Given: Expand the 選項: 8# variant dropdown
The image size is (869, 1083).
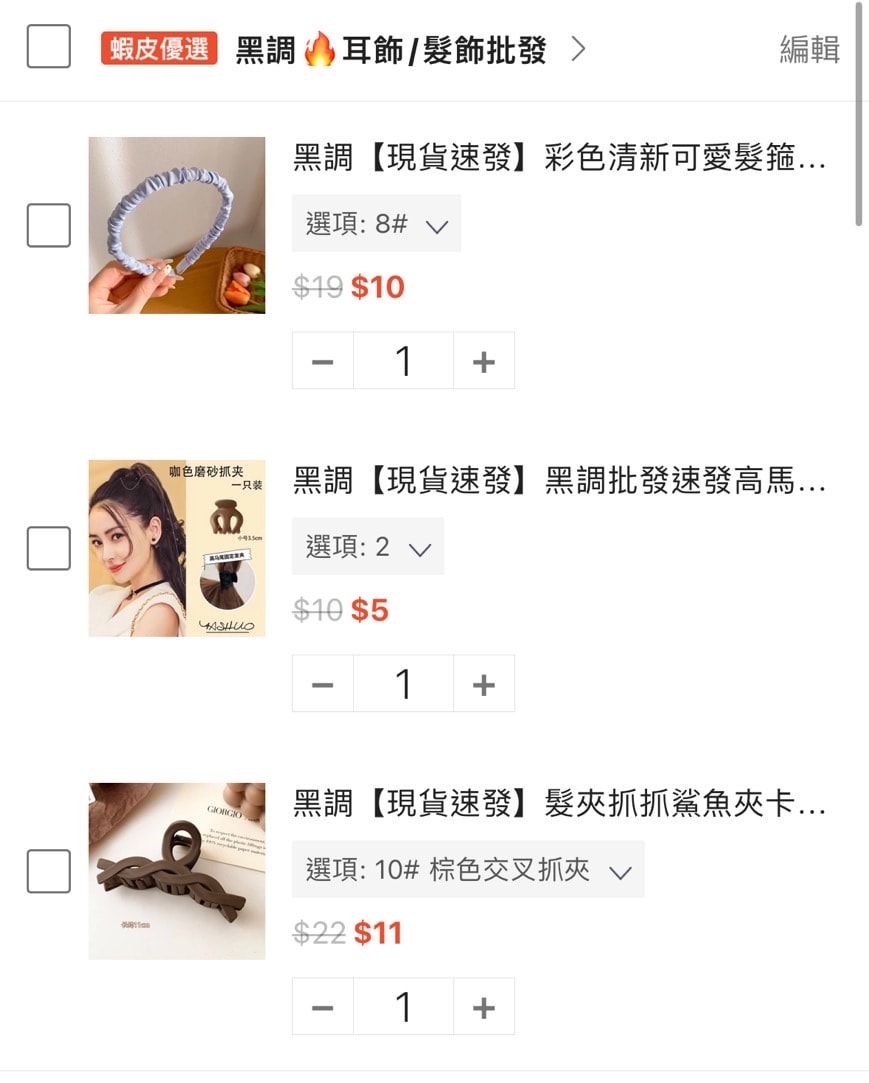Looking at the screenshot, I should 376,223.
